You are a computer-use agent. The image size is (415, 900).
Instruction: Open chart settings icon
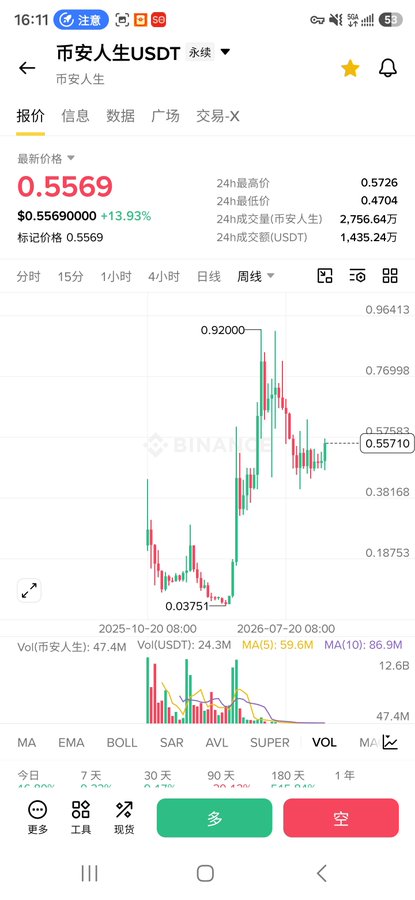point(358,276)
